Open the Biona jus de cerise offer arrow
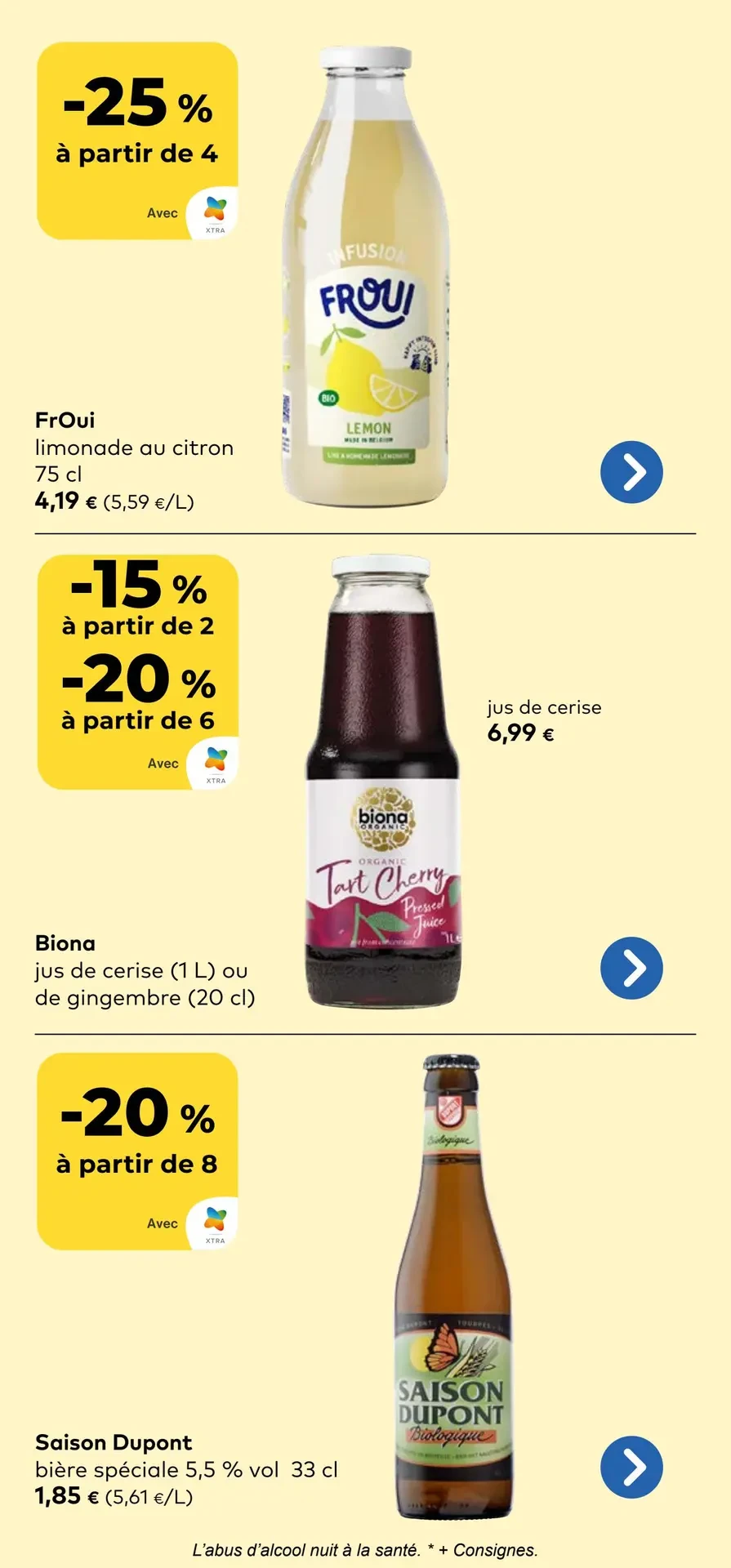Image resolution: width=731 pixels, height=1568 pixels. [631, 968]
